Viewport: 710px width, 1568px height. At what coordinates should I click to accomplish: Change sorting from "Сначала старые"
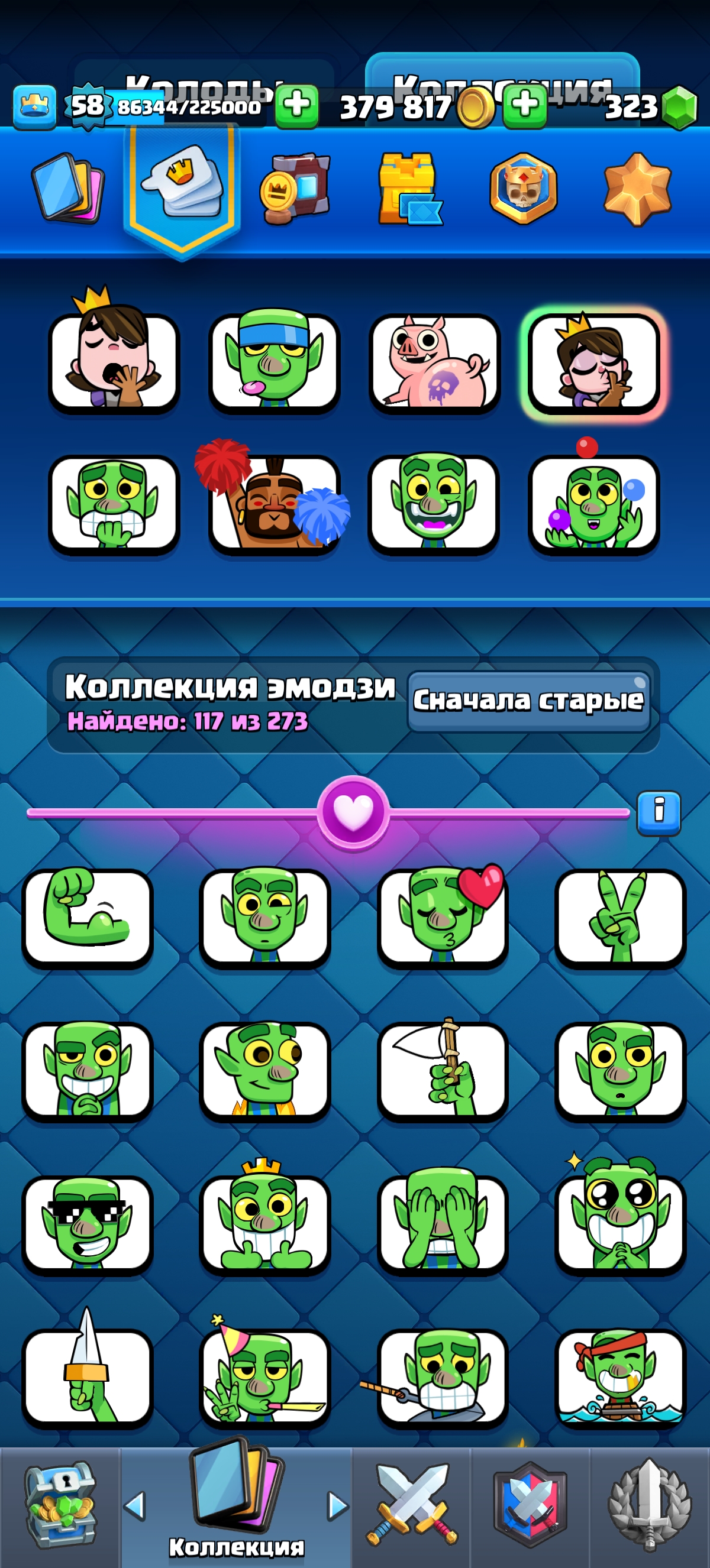tap(528, 701)
